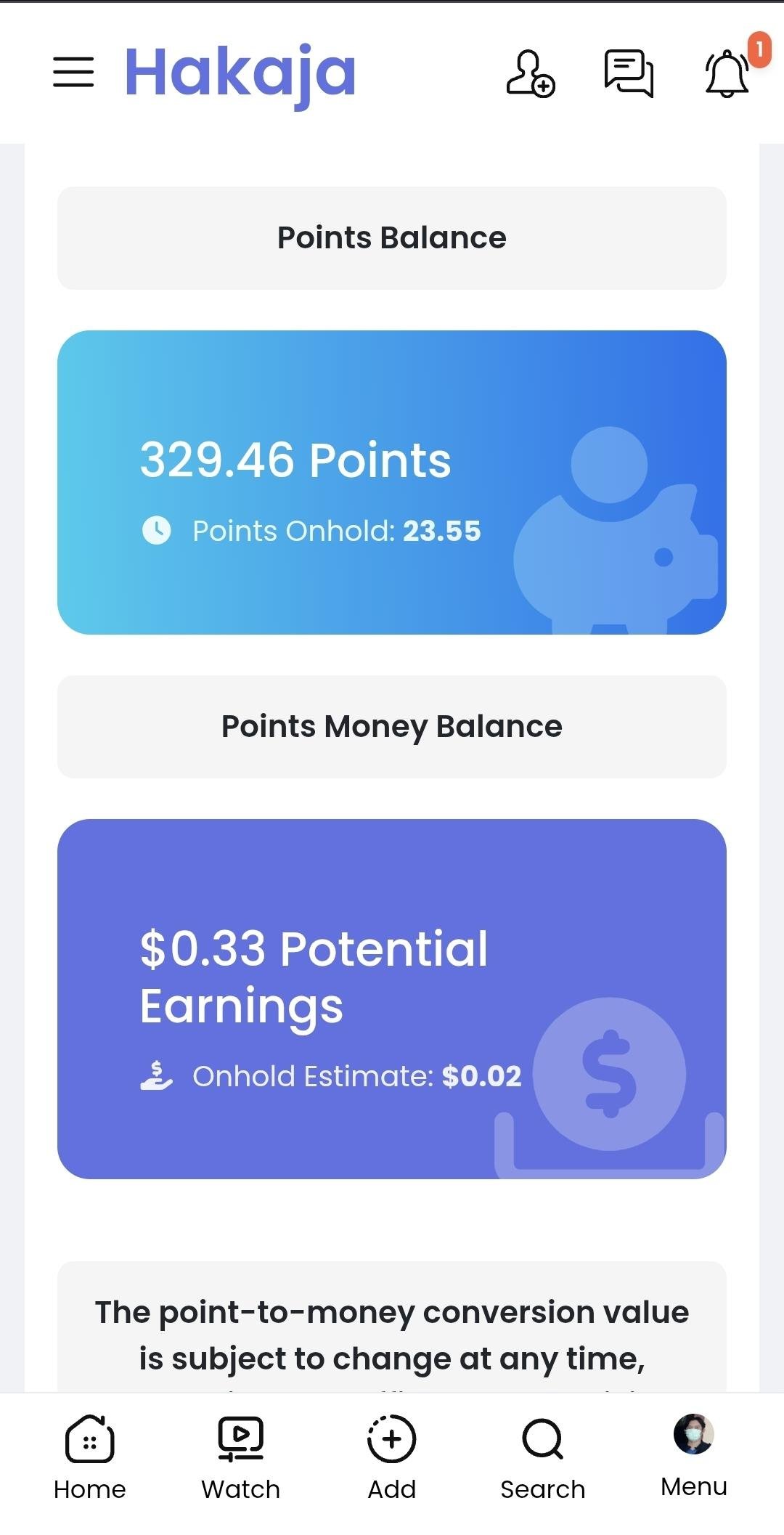784x1535 pixels.
Task: Open the notifications bell
Action: click(x=727, y=73)
